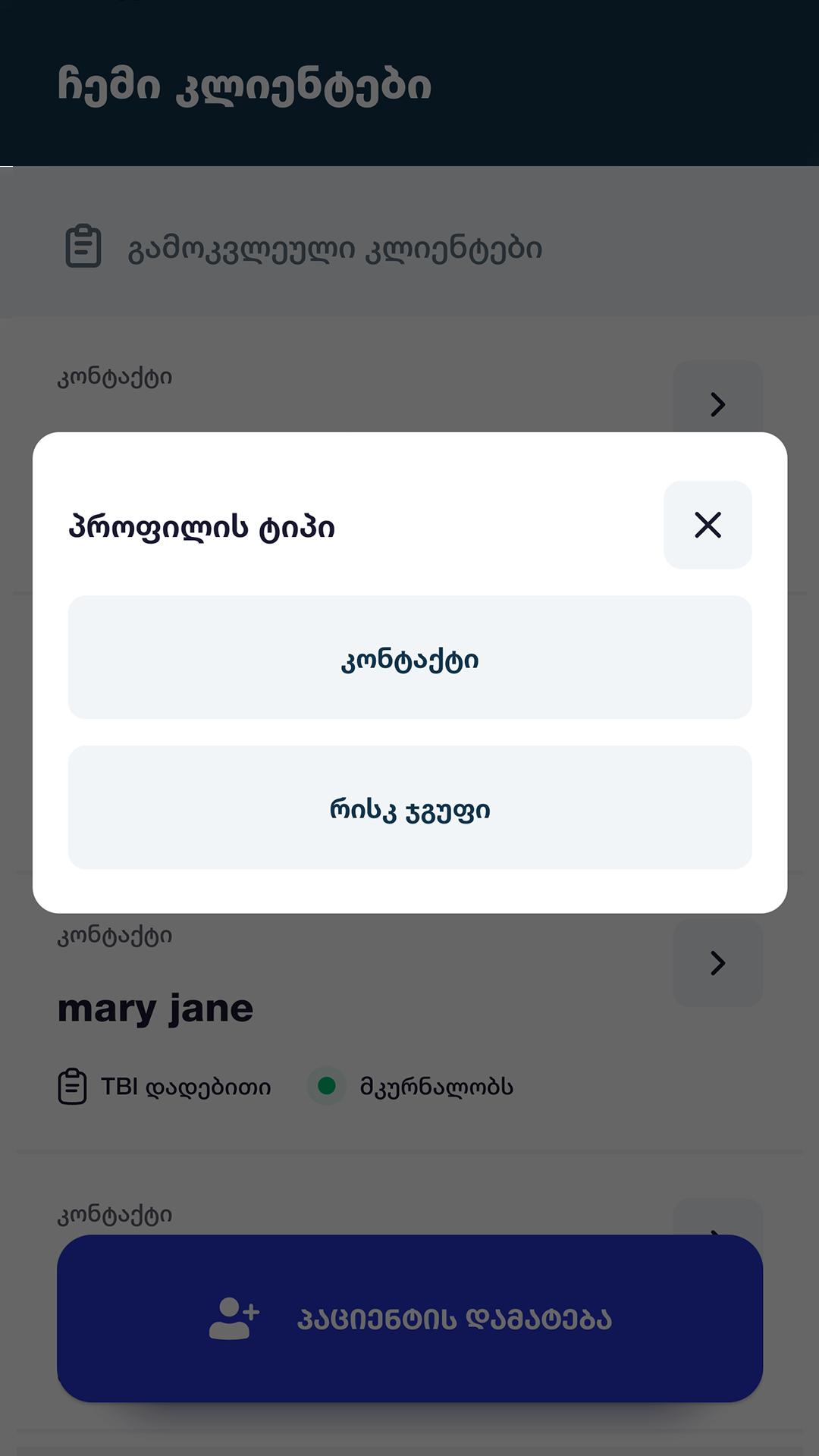Choose რისკ ჯგუფი profile type
This screenshot has width=819, height=1456.
409,808
